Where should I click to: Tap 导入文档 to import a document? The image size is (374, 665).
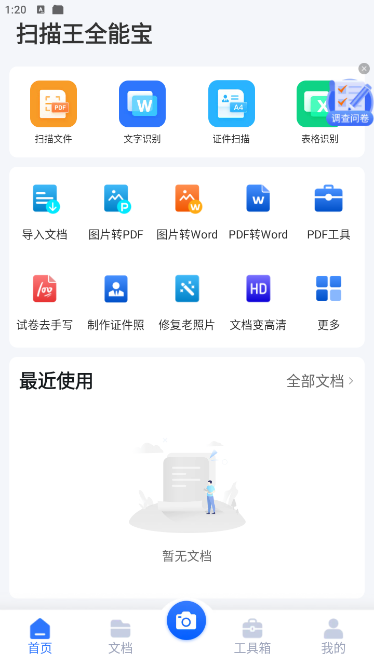(x=45, y=213)
